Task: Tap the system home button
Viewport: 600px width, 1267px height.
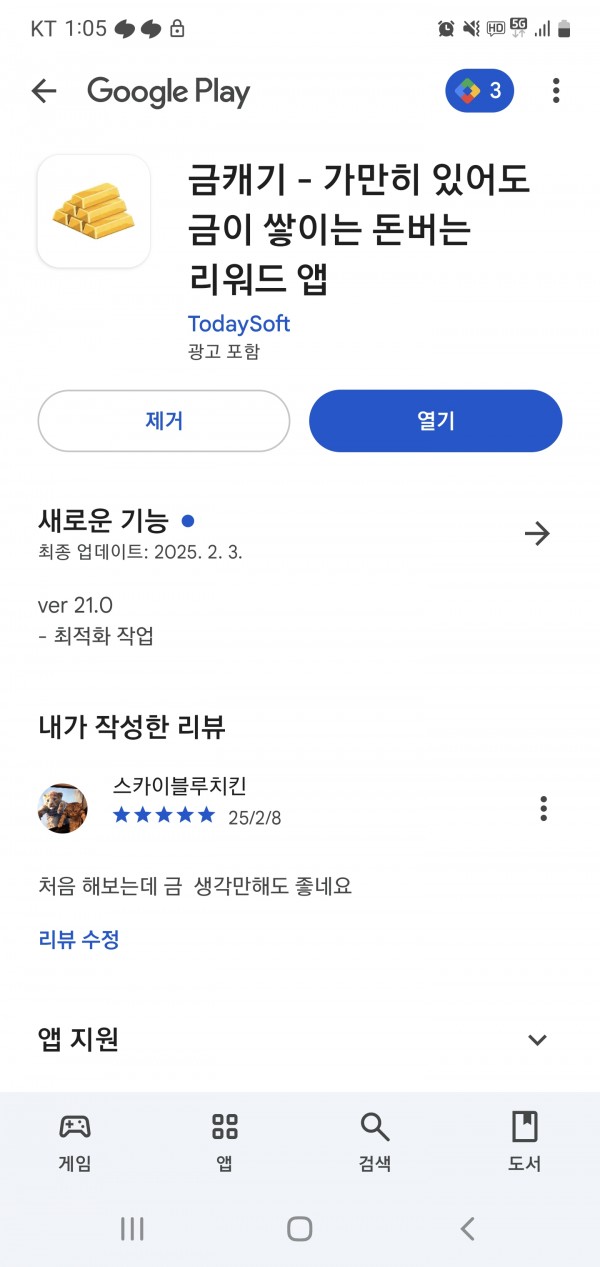Action: click(300, 1229)
